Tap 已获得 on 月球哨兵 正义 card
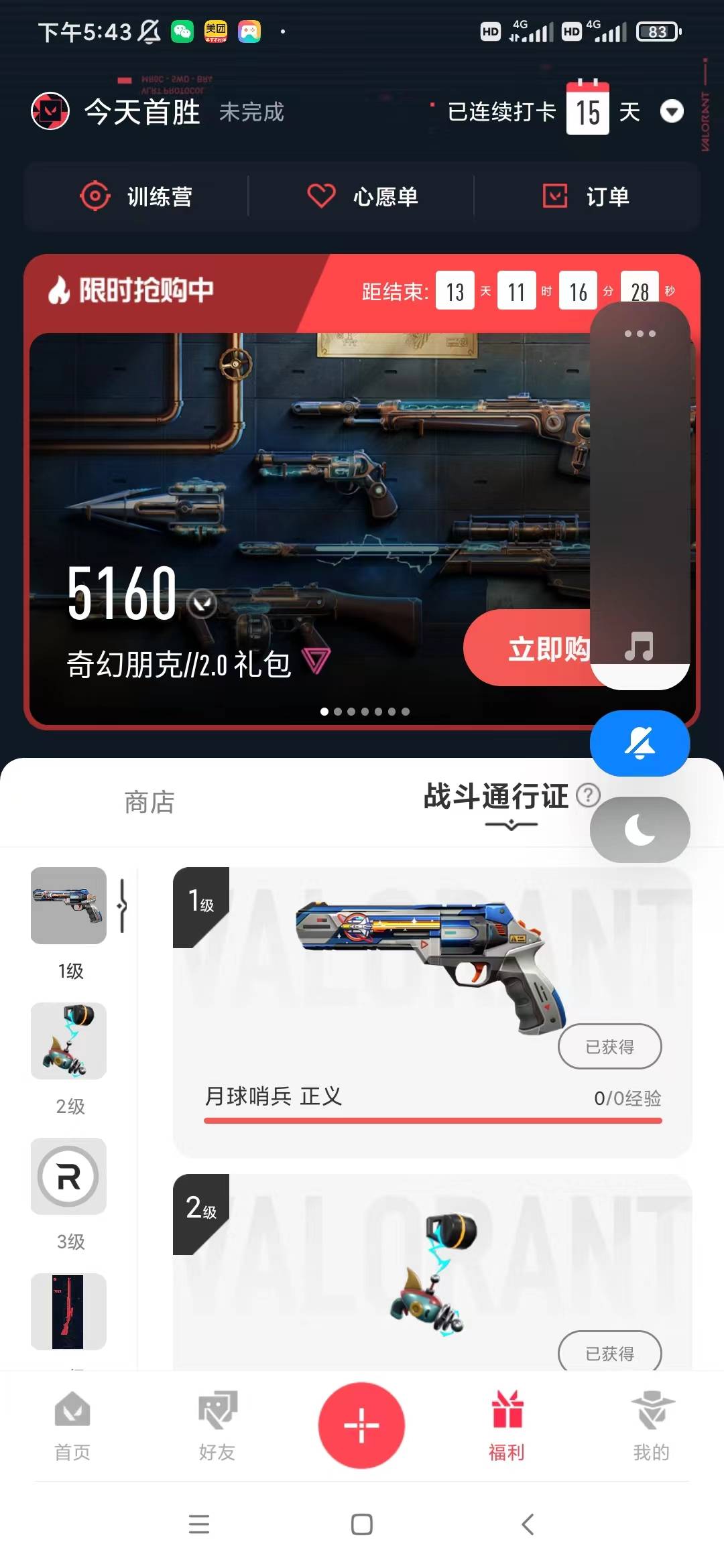The image size is (724, 1568). pyautogui.click(x=609, y=1046)
